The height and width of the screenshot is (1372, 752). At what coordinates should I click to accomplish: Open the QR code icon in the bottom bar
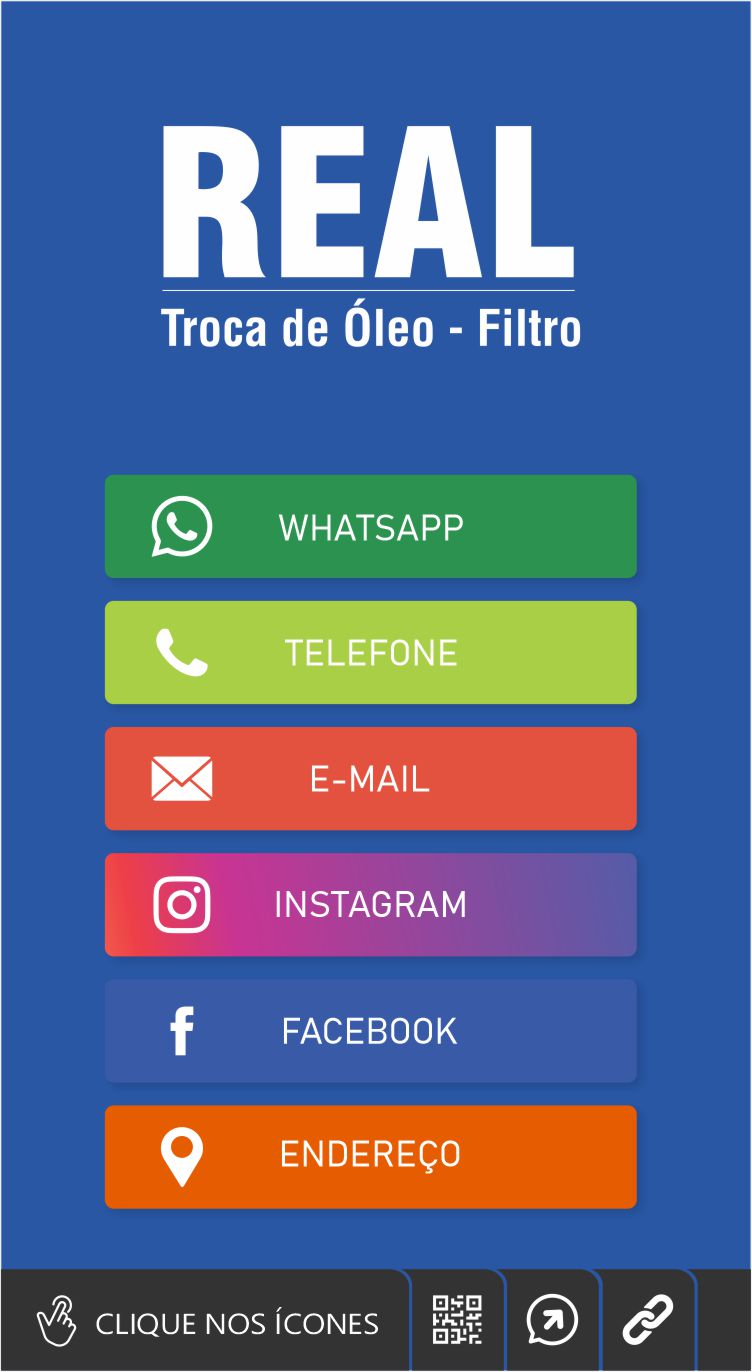pos(456,1318)
